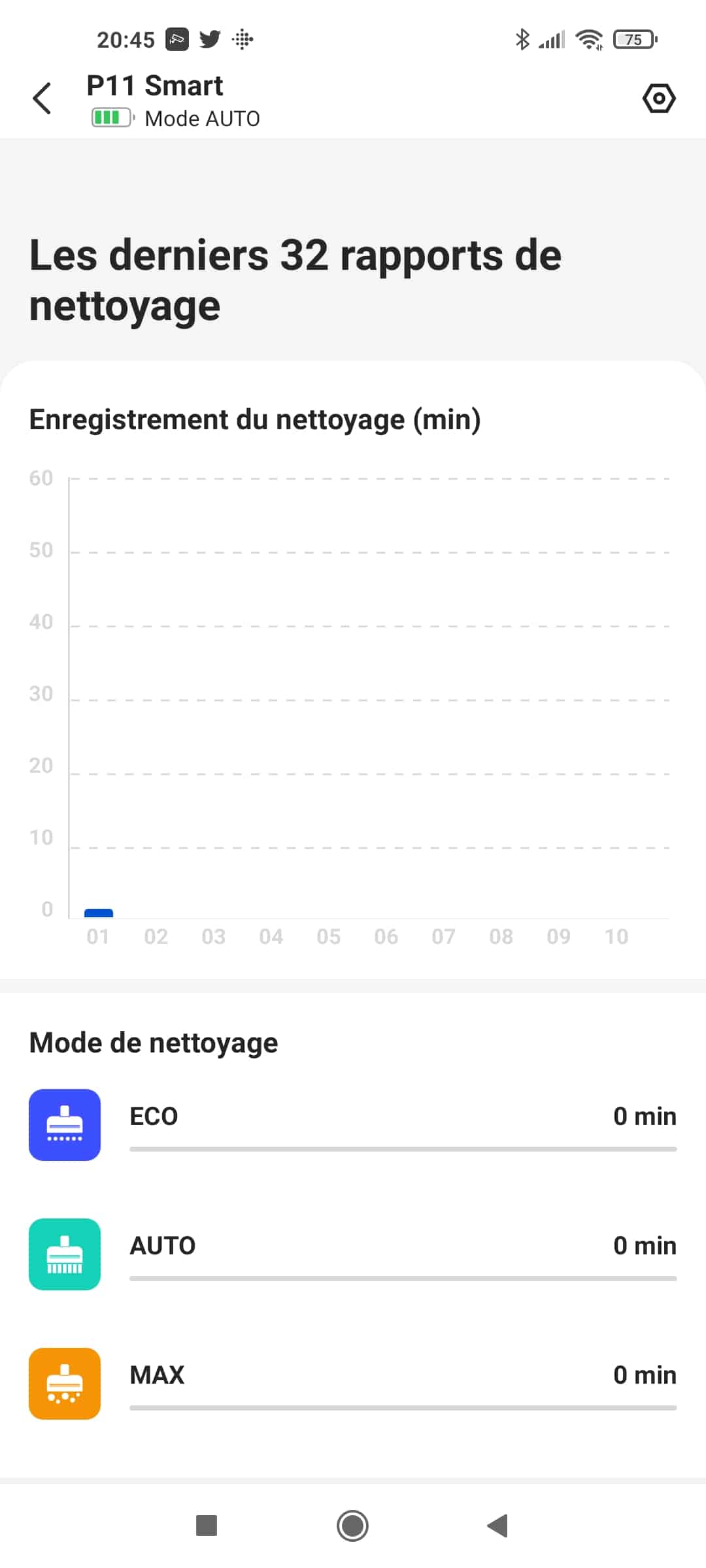Open recent apps with the square button
The image size is (706, 1568).
(x=207, y=1526)
